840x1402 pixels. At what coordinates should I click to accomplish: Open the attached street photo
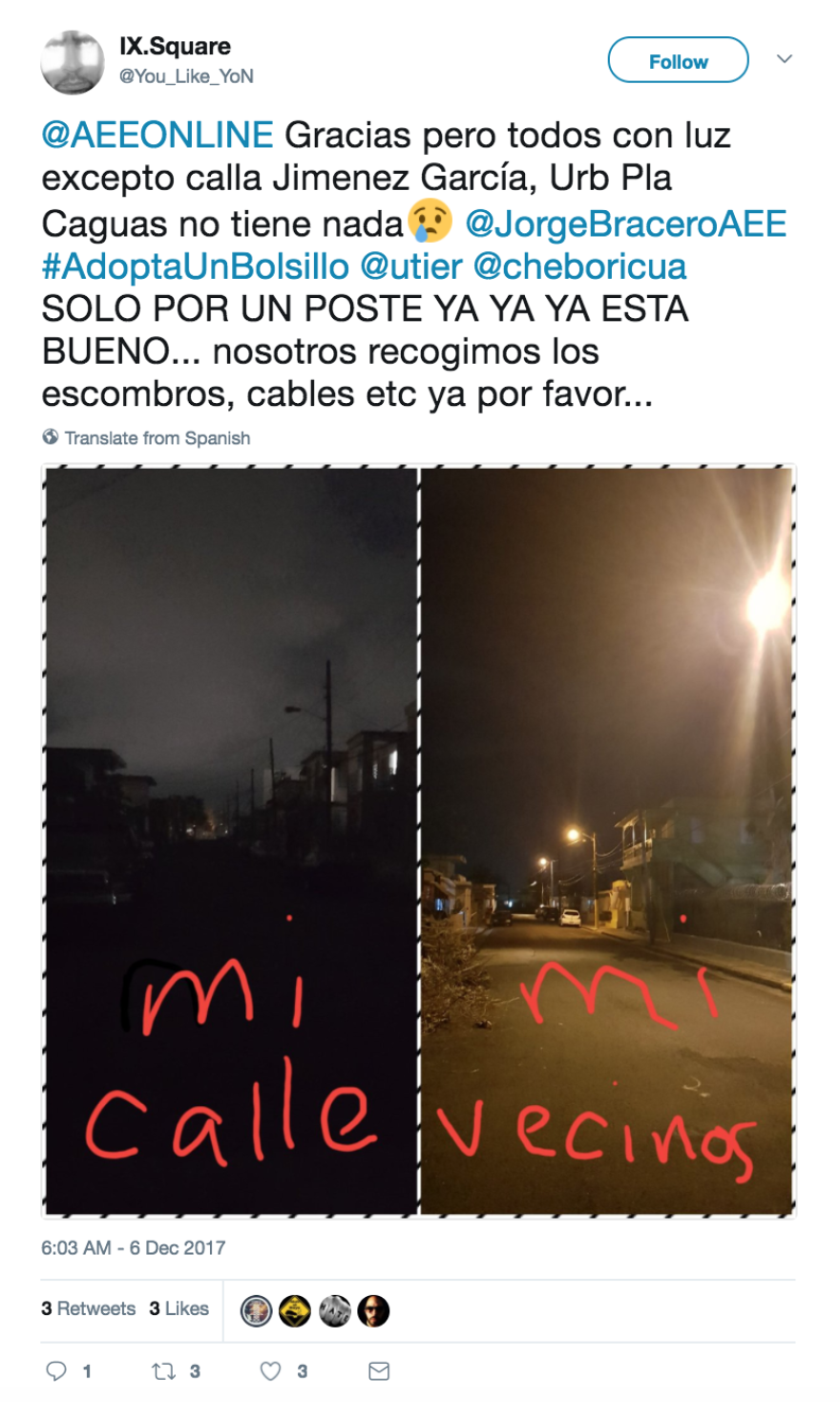[x=418, y=840]
